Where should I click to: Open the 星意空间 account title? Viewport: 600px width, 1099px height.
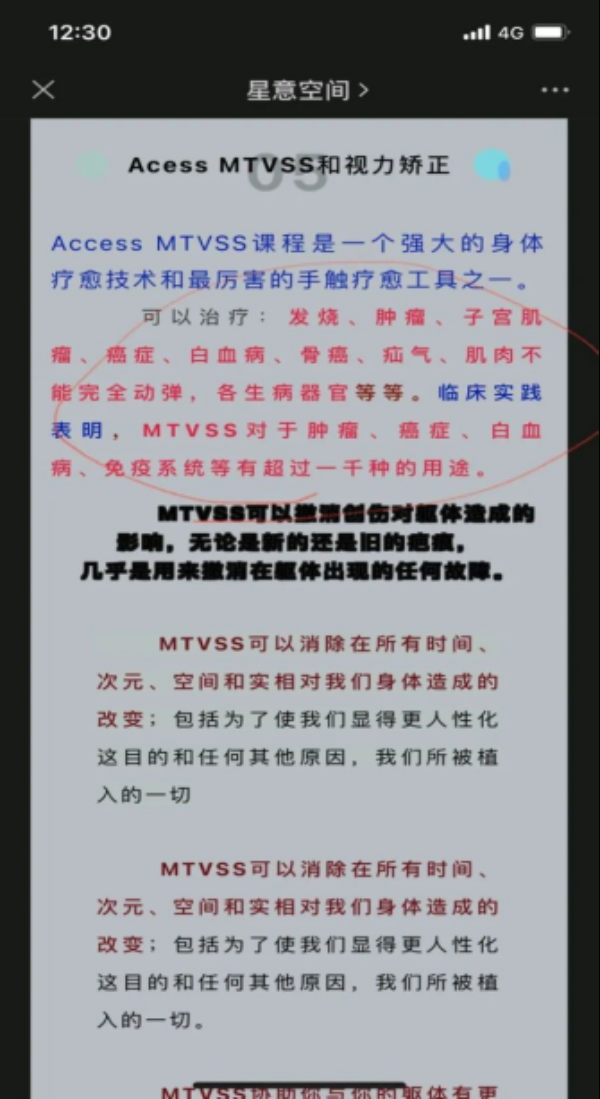(x=307, y=90)
